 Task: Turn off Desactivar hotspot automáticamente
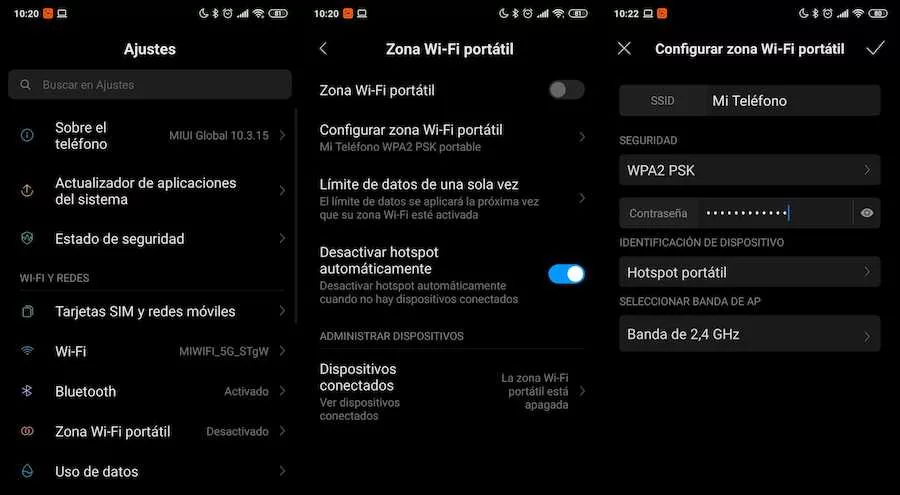566,273
